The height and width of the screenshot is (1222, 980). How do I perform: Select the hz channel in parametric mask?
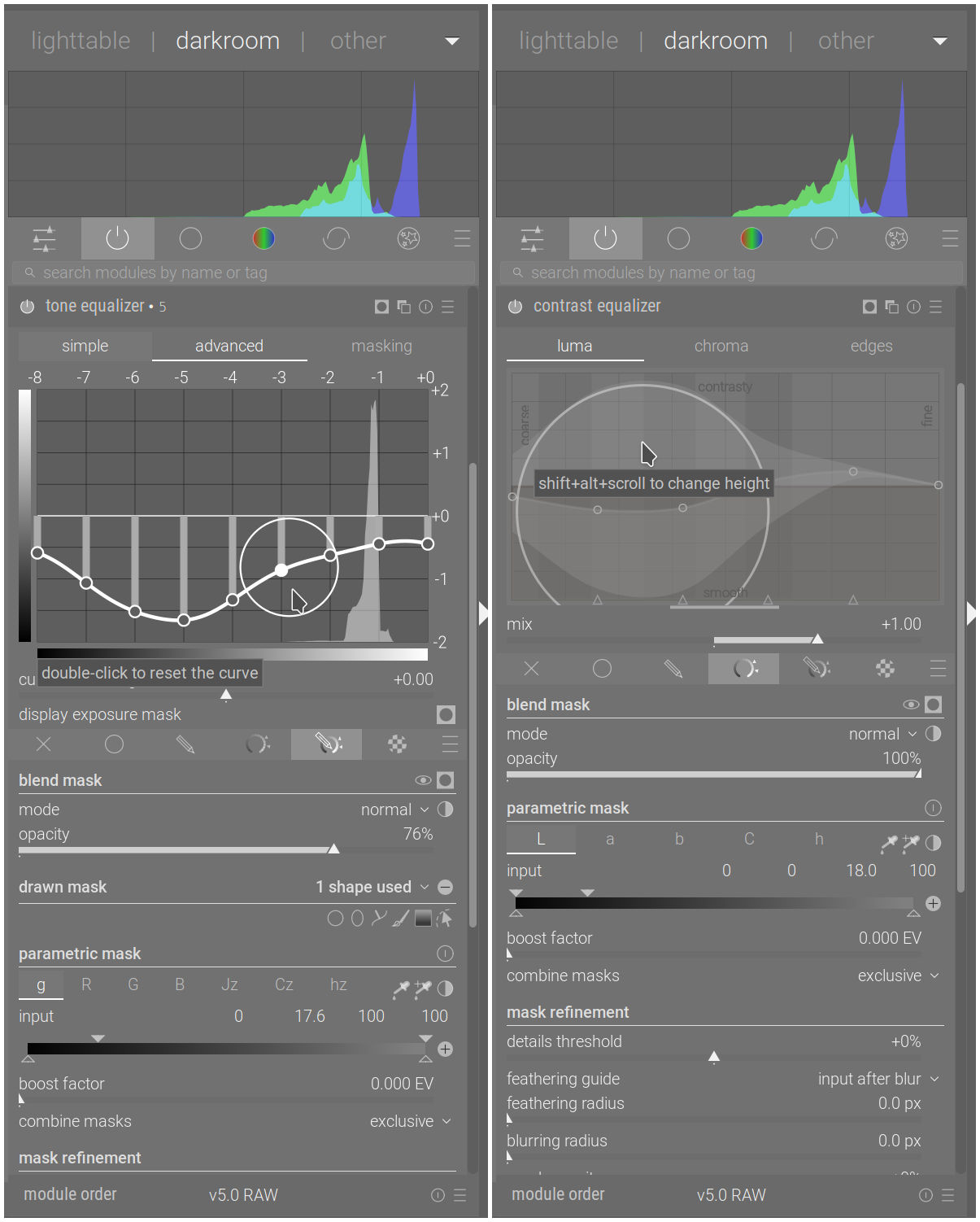[x=338, y=984]
